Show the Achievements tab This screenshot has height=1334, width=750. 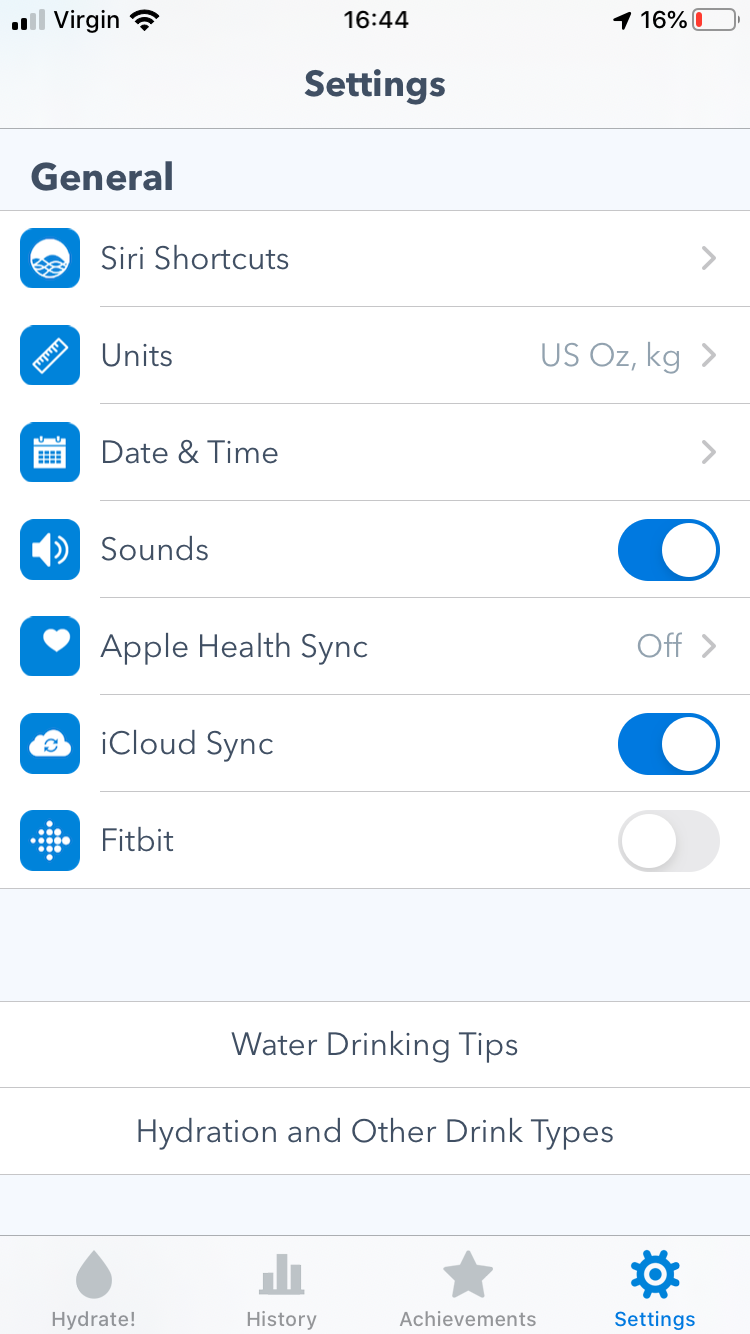point(468,1290)
